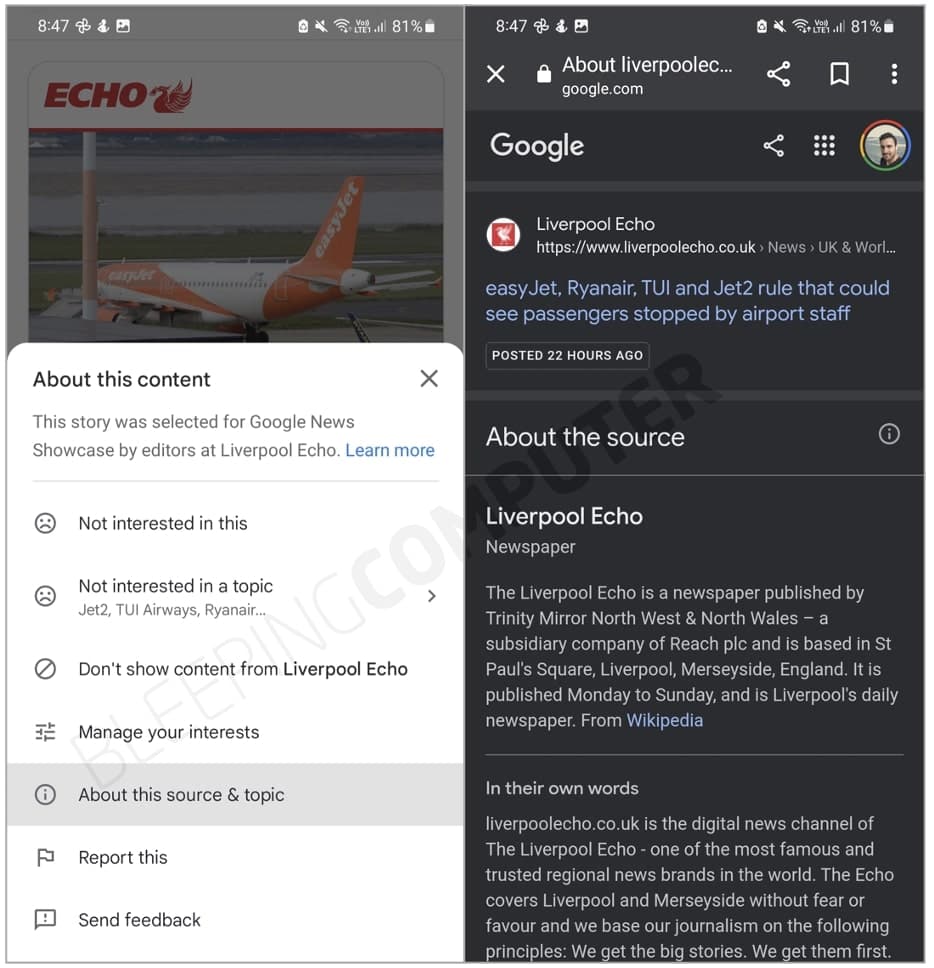Select Not interested in this
Image resolution: width=934 pixels, height=968 pixels.
(x=162, y=523)
